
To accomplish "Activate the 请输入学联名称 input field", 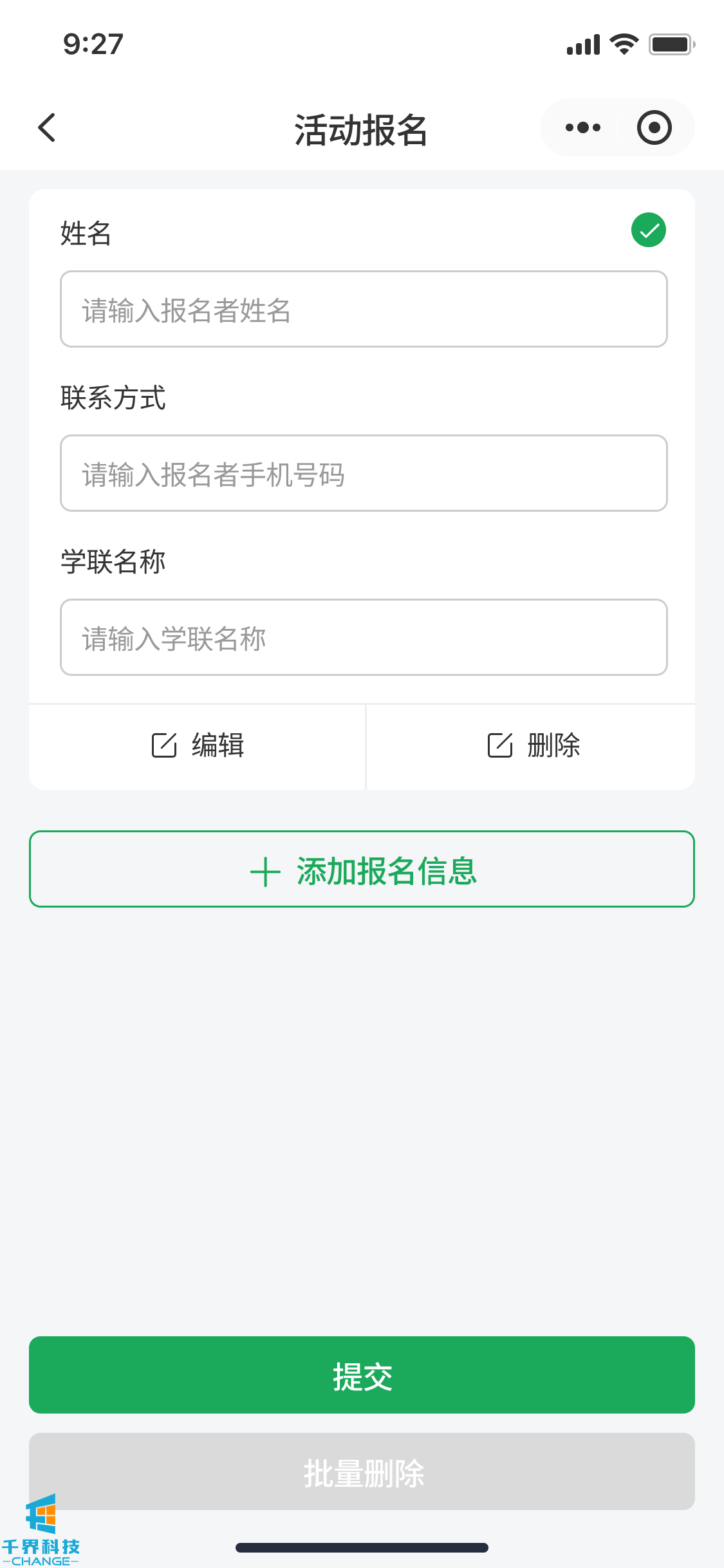I will 364,638.
